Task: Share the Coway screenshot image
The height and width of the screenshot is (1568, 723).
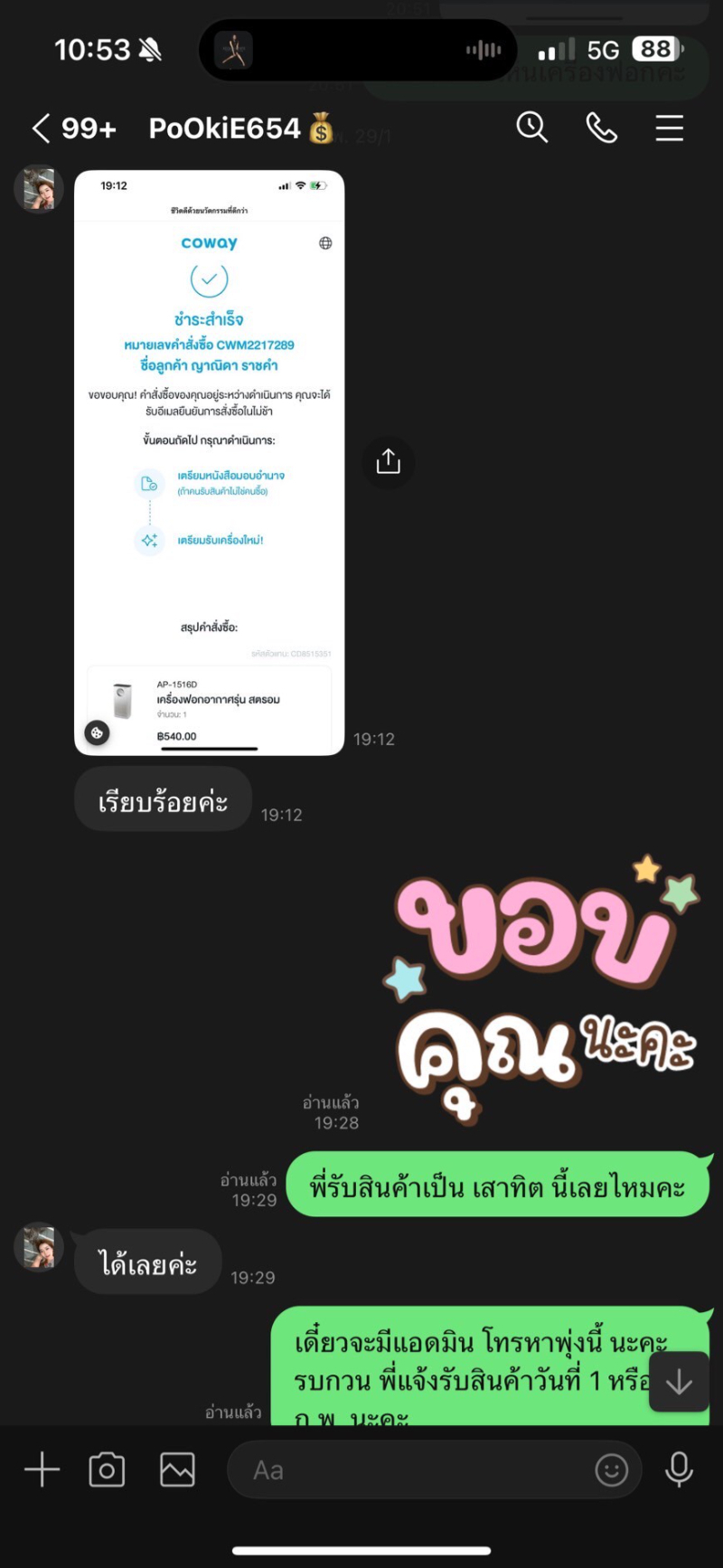Action: (x=388, y=461)
